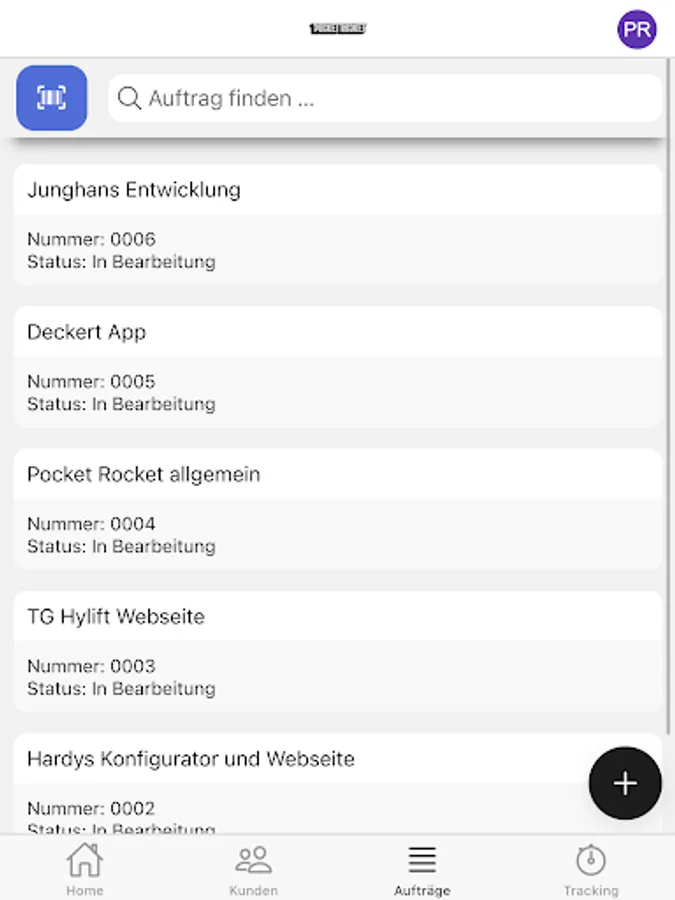Go to the Kunden tab
Image resolution: width=675 pixels, height=900 pixels.
coord(253,868)
